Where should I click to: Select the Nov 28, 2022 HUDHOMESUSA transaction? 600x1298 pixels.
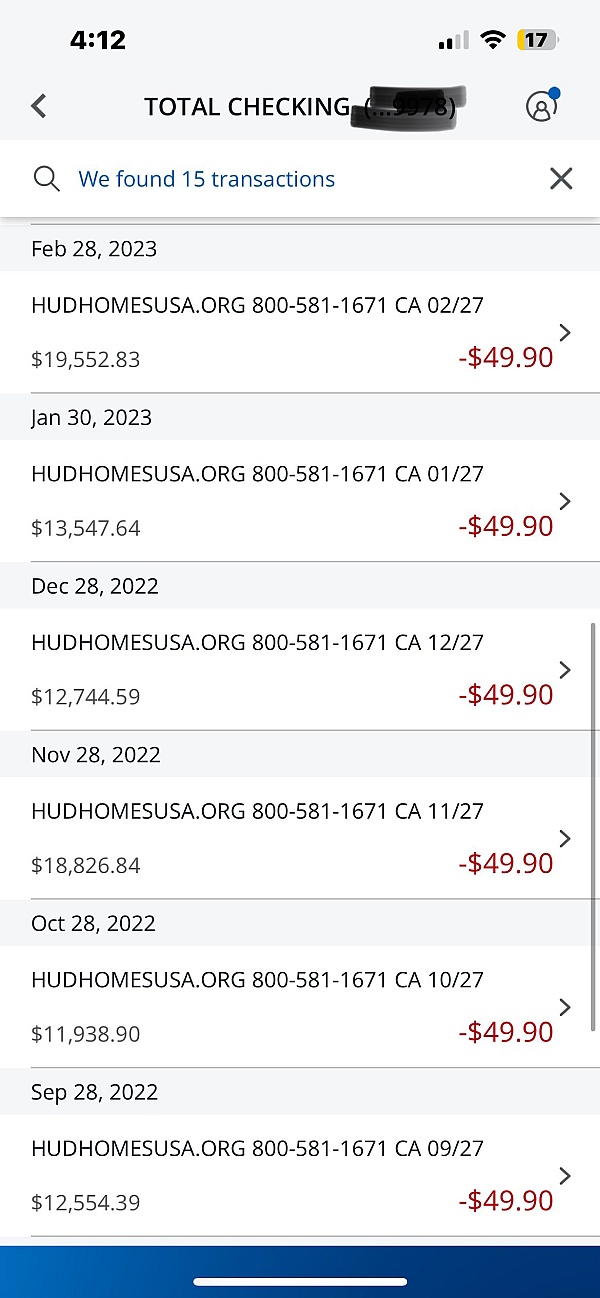coord(300,838)
